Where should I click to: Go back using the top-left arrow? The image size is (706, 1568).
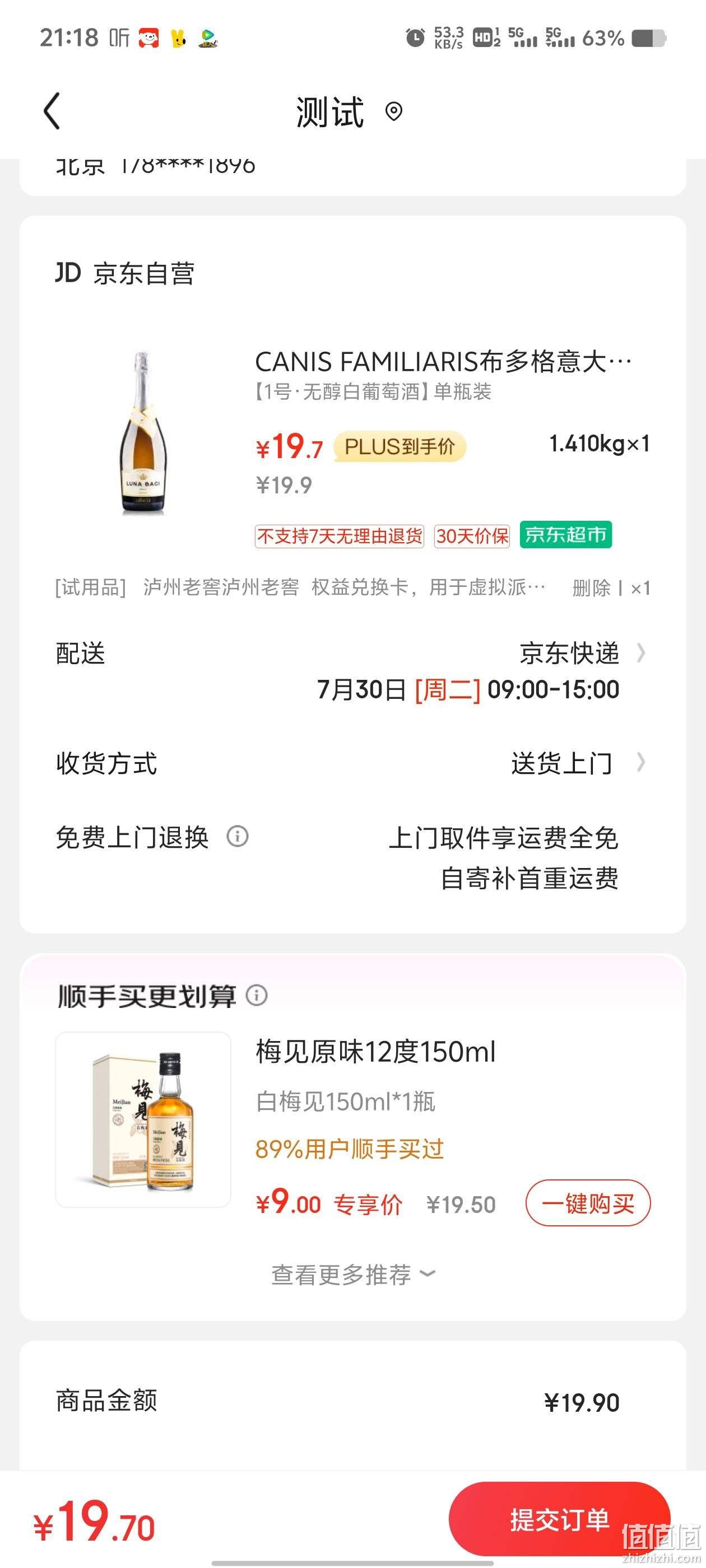[52, 111]
